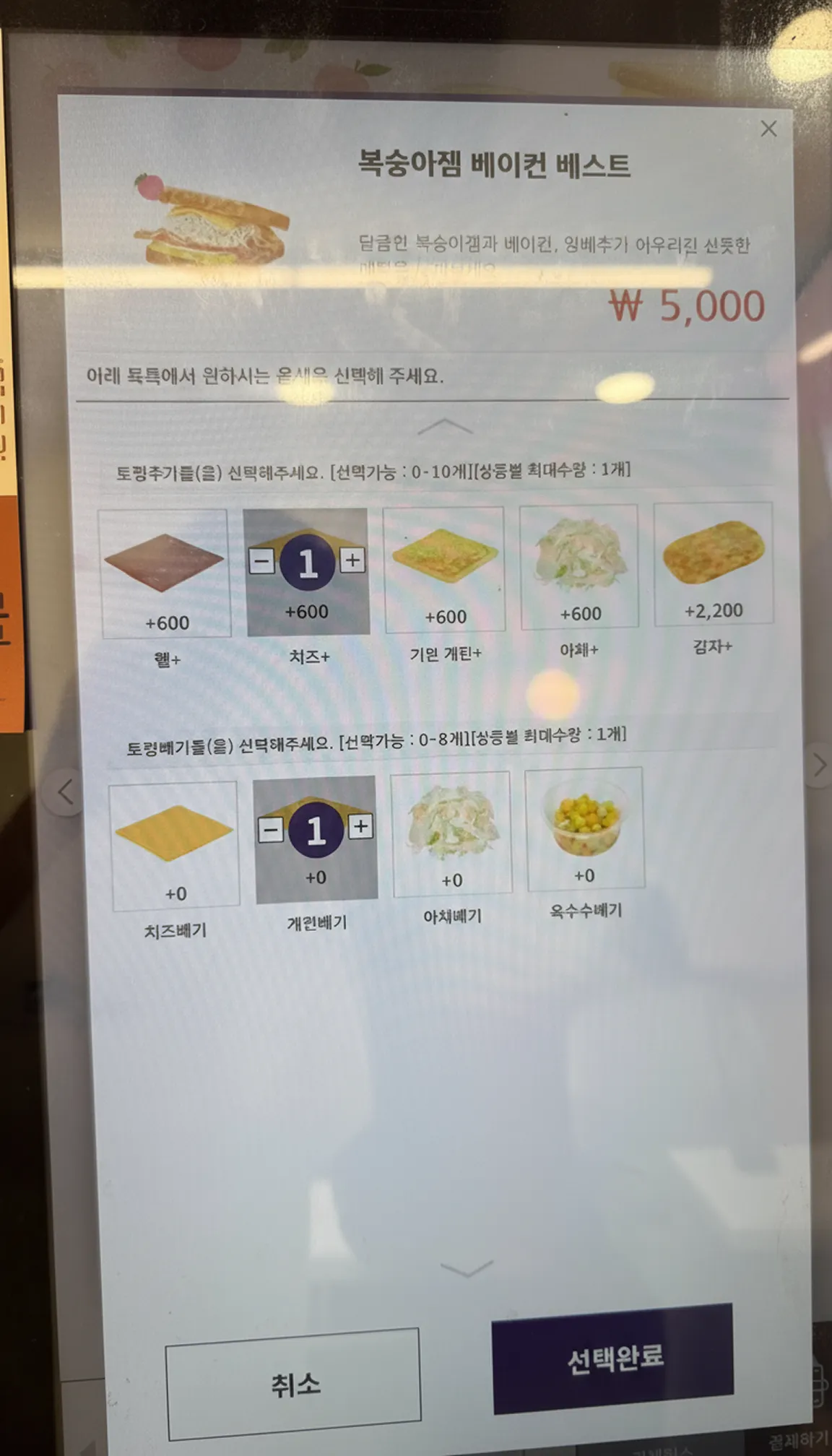
Task: Increase 계란빼기 quantity with plus
Action: (361, 826)
